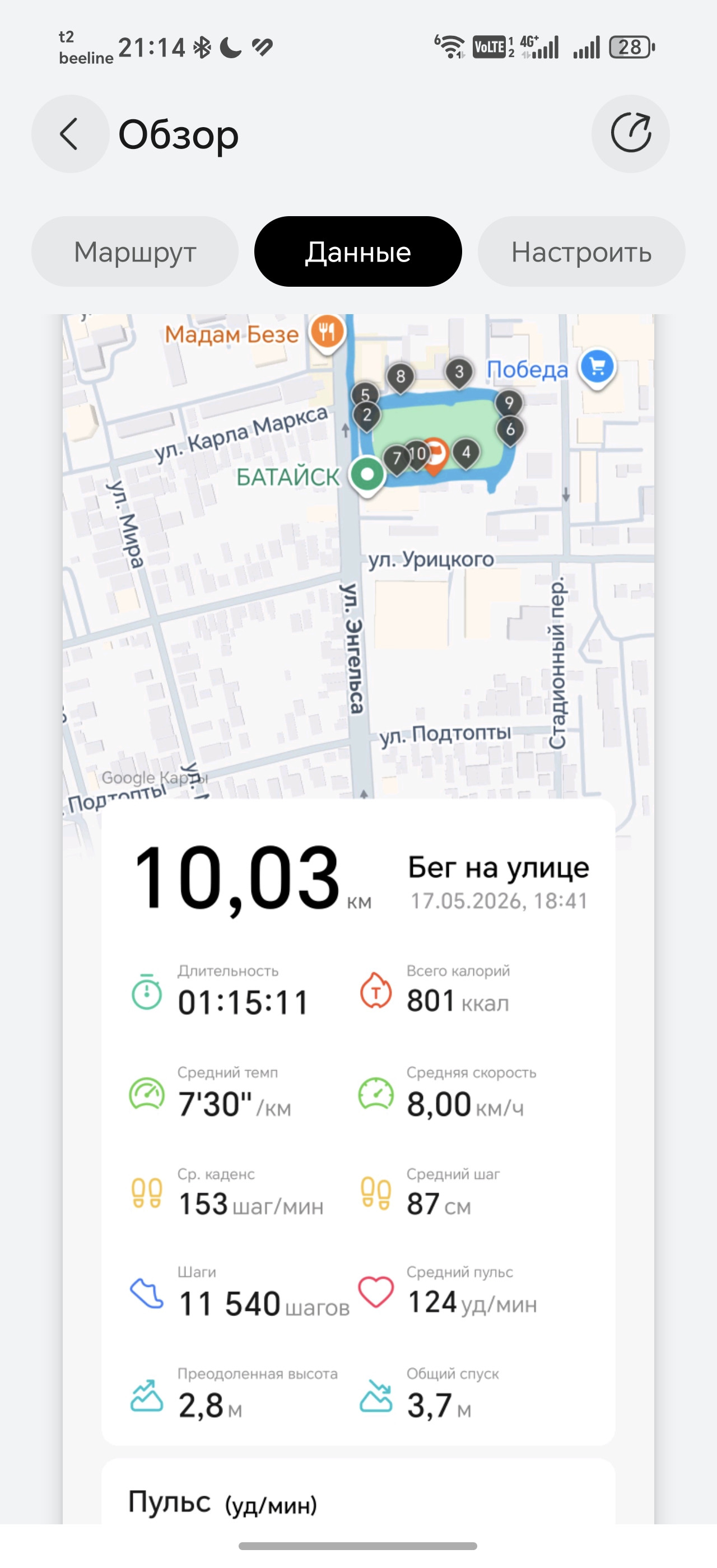Open the Настроить tab
The image size is (717, 1568).
coord(581,251)
